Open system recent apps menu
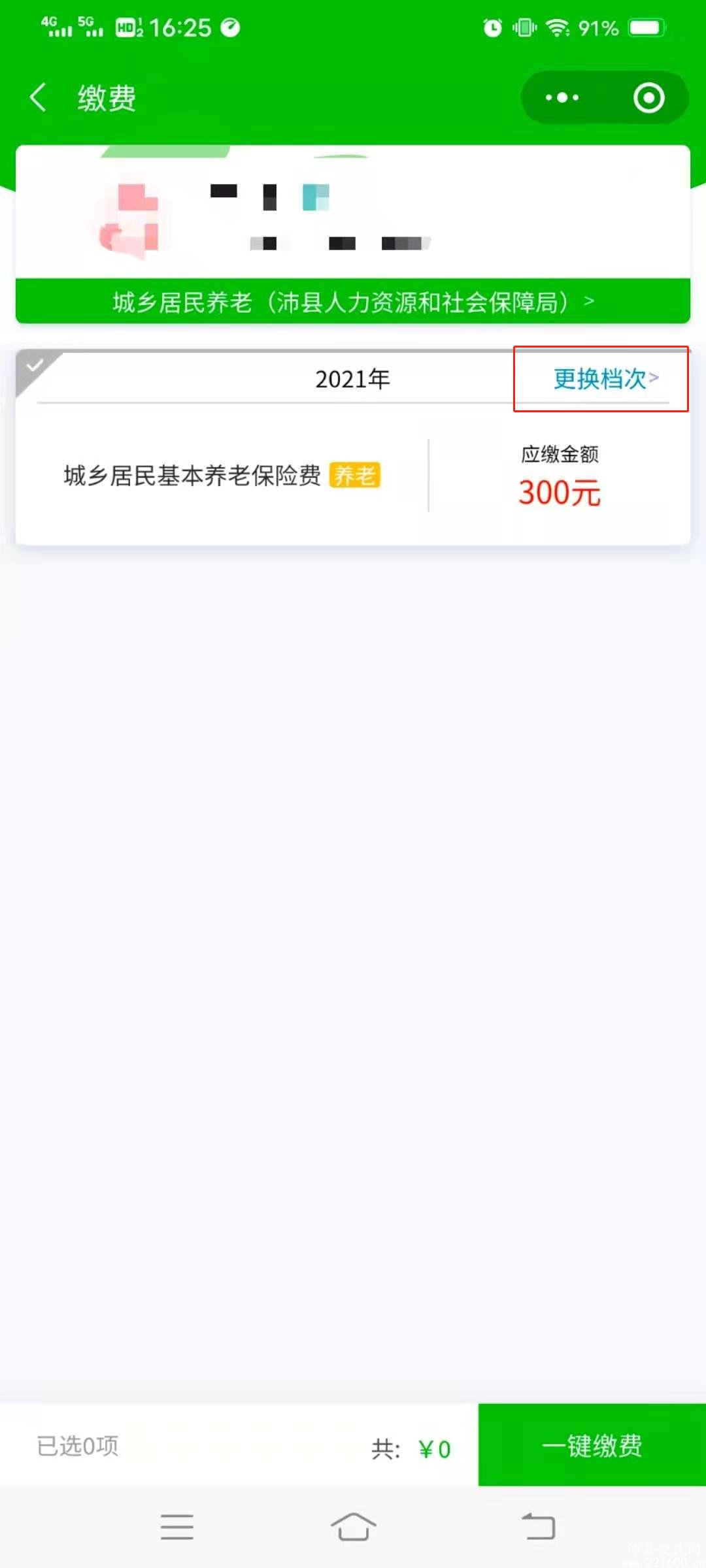706x1568 pixels. click(177, 1527)
